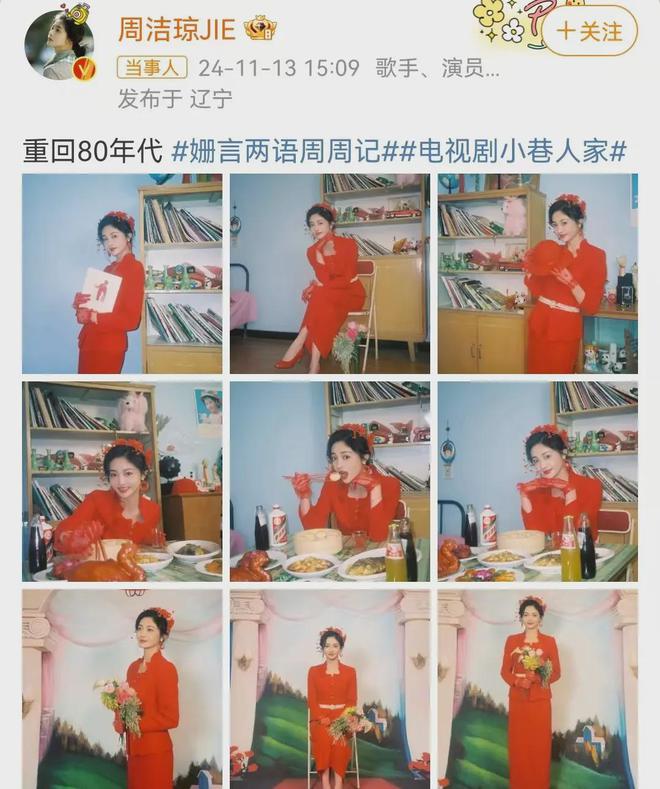Open first photo of her holding a white book
This screenshot has width=660, height=789.
122,273
